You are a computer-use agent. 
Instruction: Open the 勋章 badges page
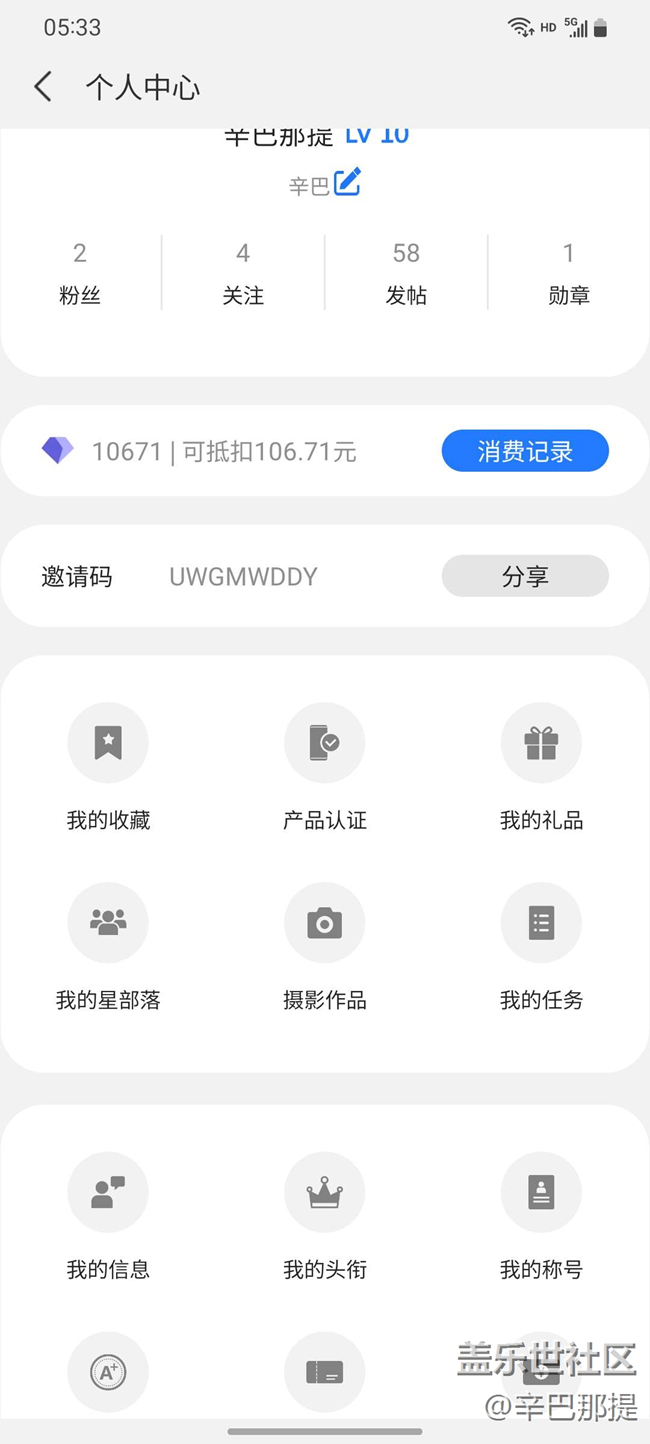[x=569, y=273]
